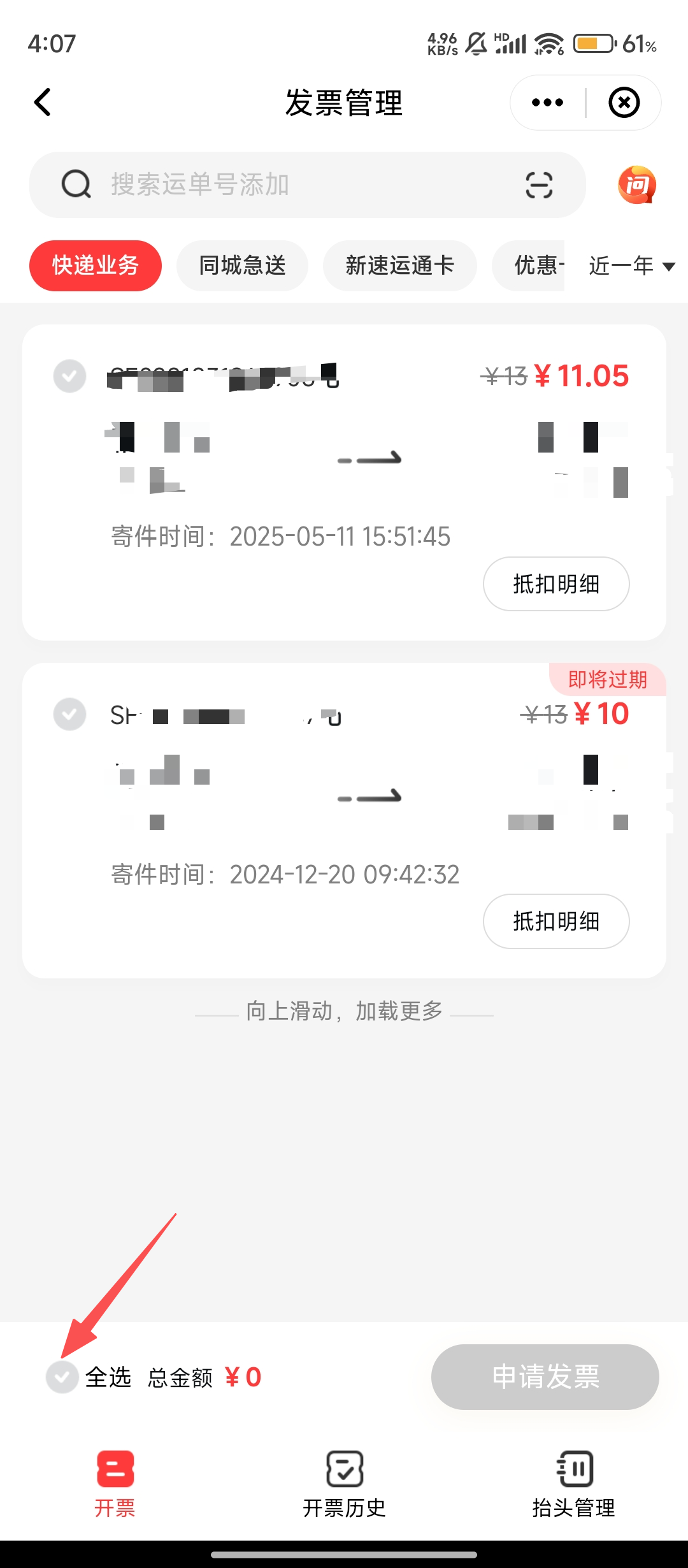The width and height of the screenshot is (688, 1568).
Task: Open the 问 customer service icon
Action: (x=636, y=185)
